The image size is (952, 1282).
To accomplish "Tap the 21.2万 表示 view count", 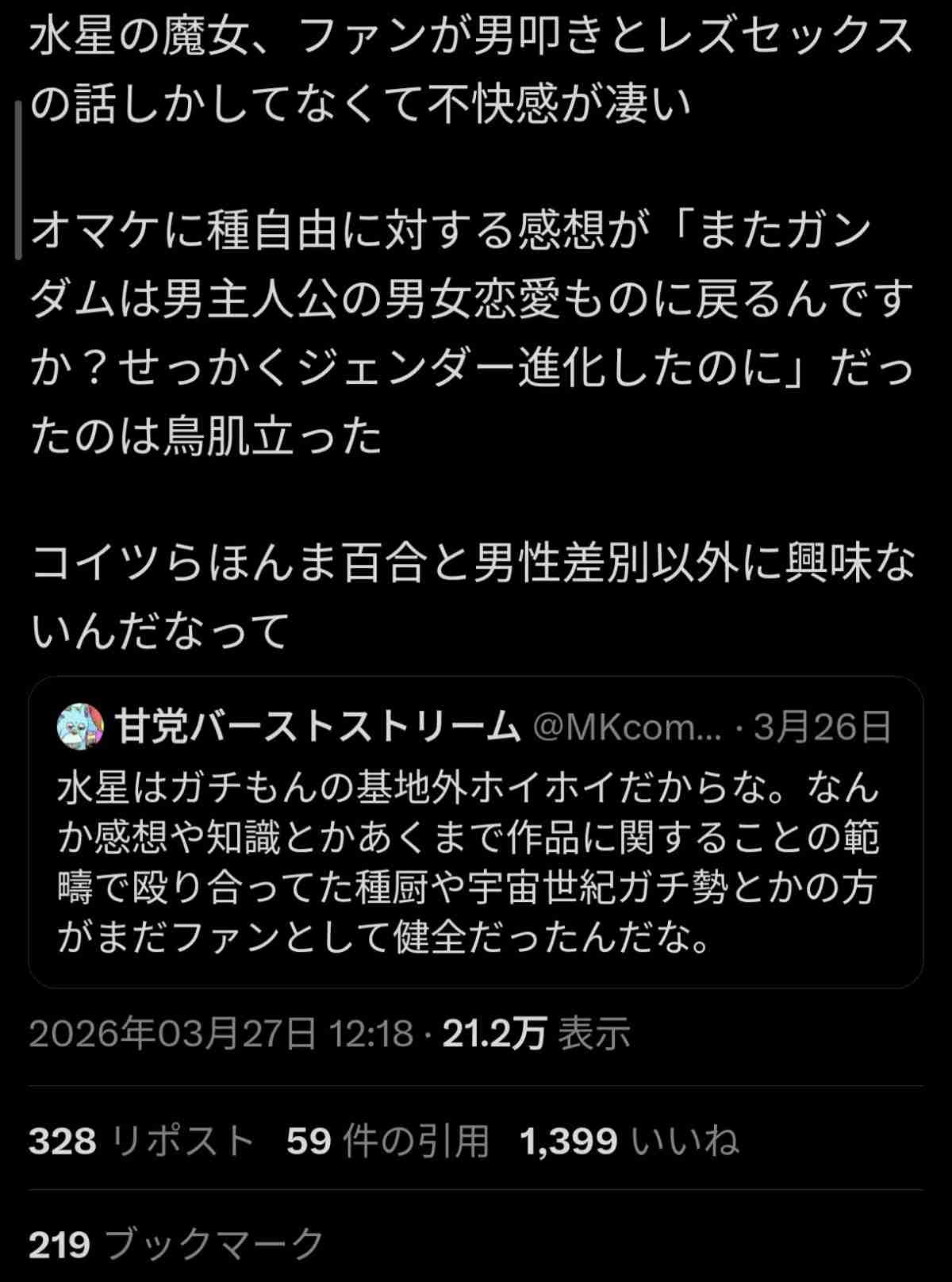I will click(536, 1034).
